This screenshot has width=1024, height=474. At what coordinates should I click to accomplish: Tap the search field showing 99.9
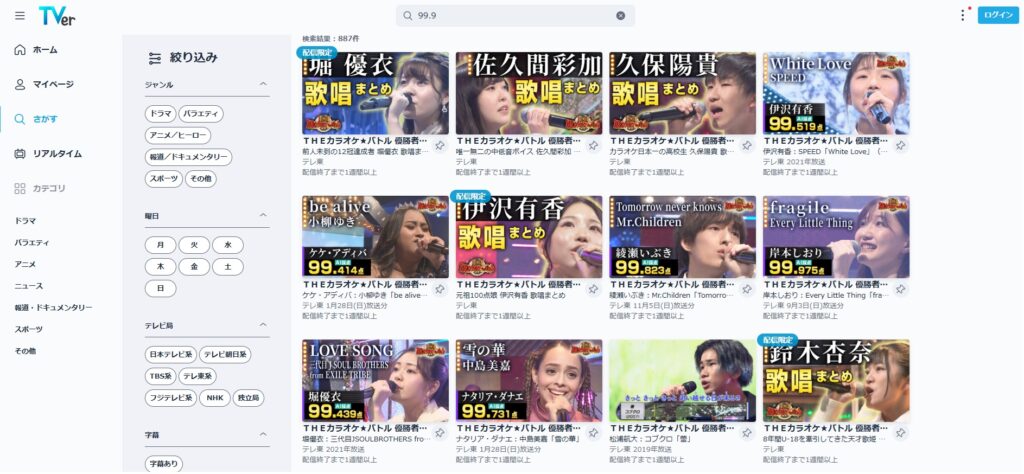point(510,16)
